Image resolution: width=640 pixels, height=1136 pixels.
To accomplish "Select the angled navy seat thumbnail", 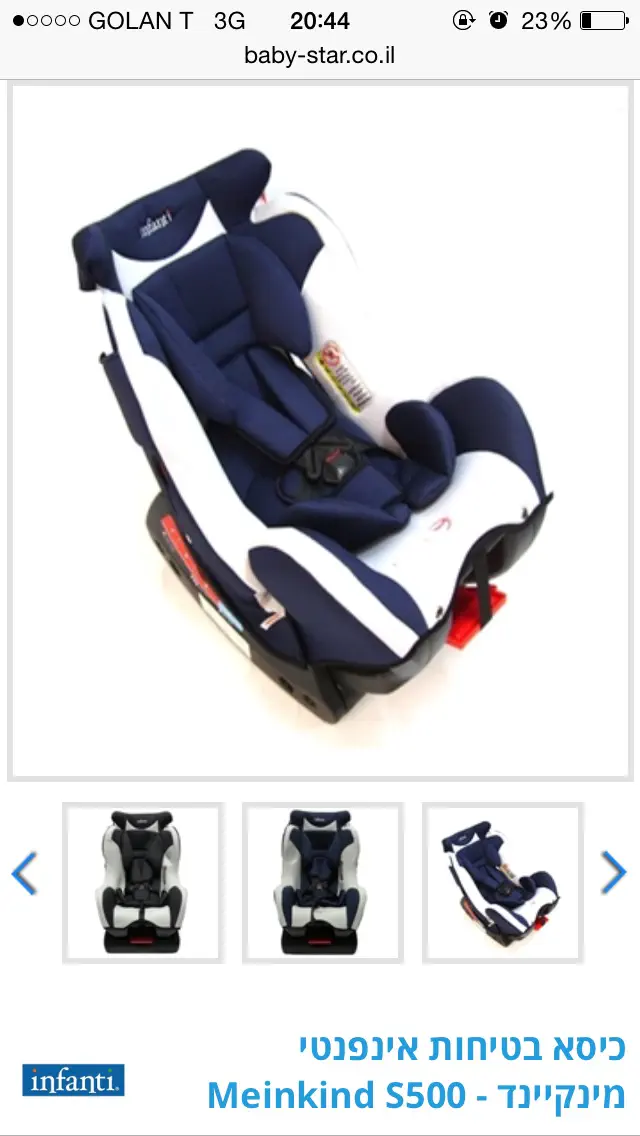I will click(x=502, y=882).
